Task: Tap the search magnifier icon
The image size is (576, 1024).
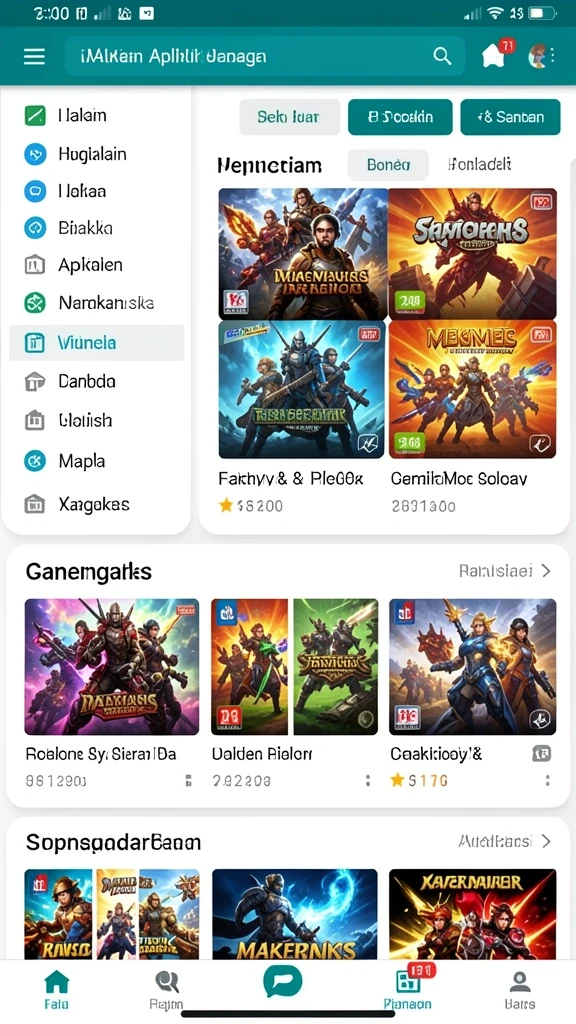Action: [x=442, y=56]
